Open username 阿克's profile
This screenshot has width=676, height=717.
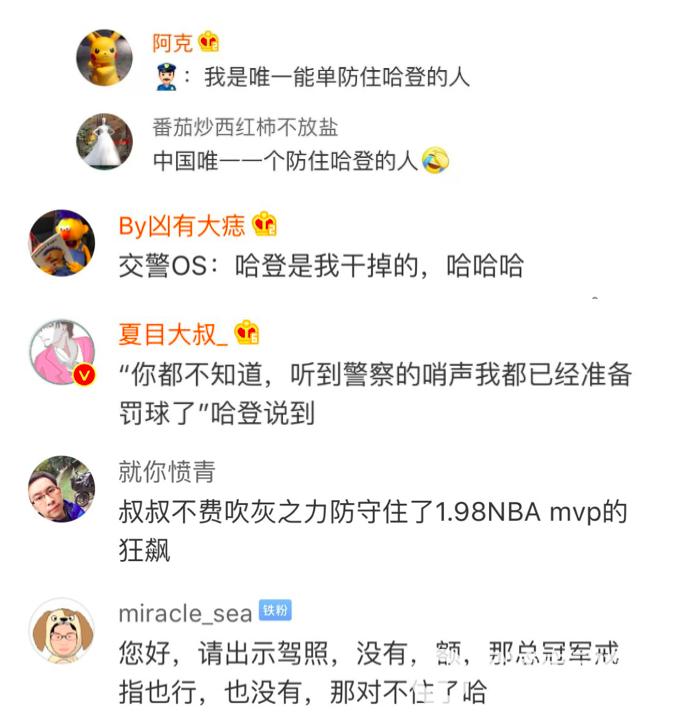(x=172, y=43)
